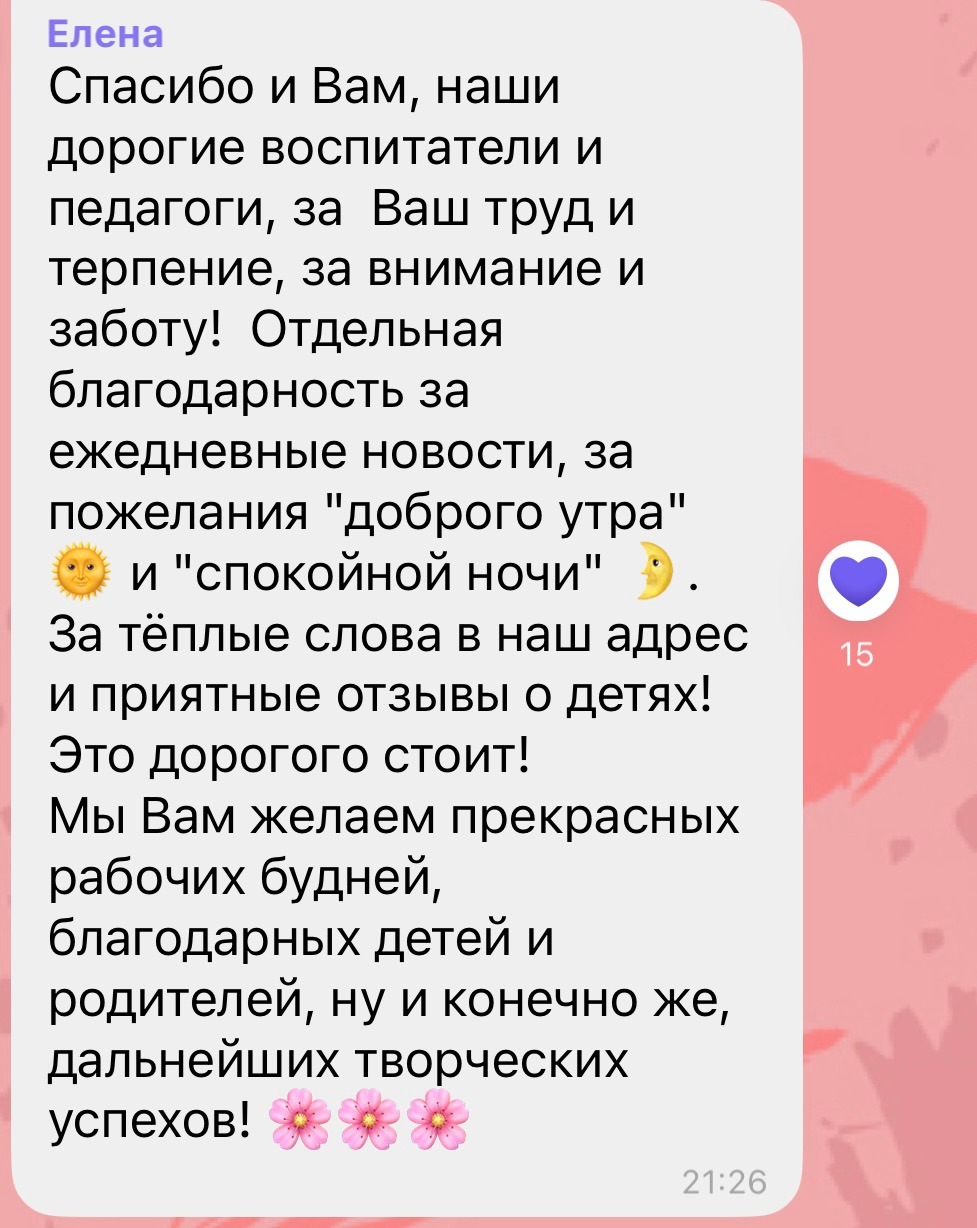The image size is (977, 1228).
Task: Open sender Елена's profile from her name
Action: point(104,35)
